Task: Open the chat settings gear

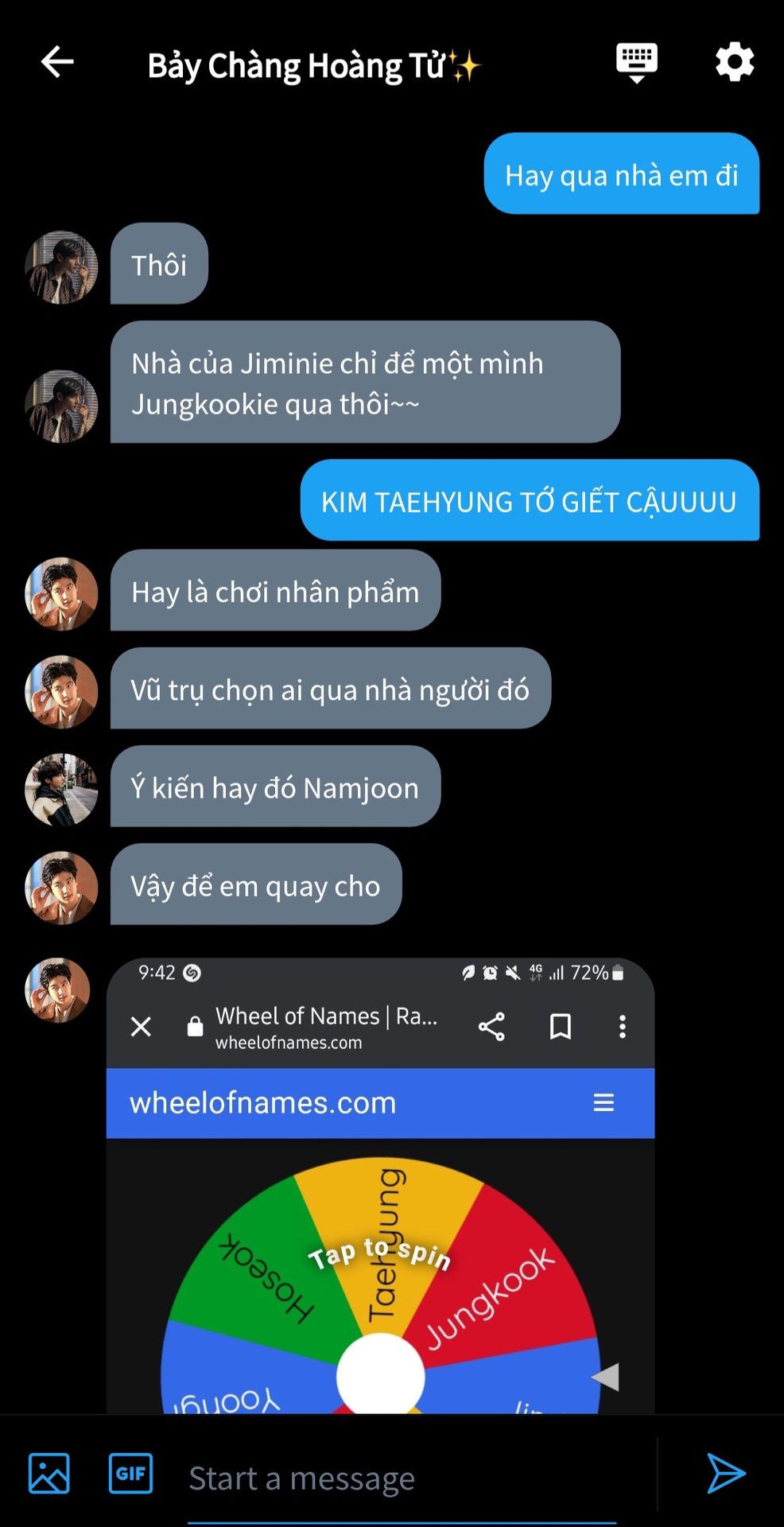Action: tap(734, 62)
